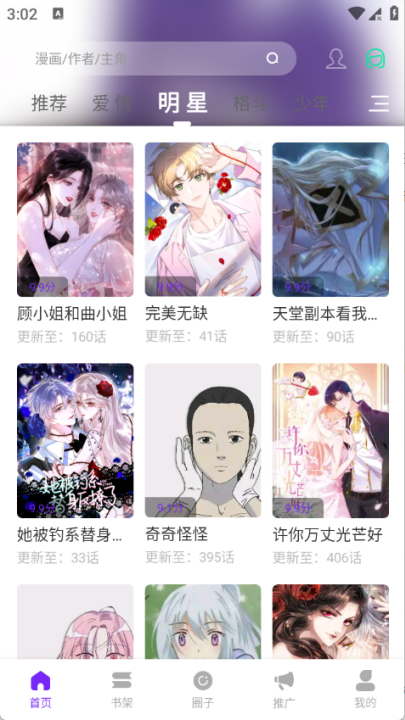This screenshot has width=405, height=720.
Task: Tap the manga/author/character search box
Action: [158, 58]
